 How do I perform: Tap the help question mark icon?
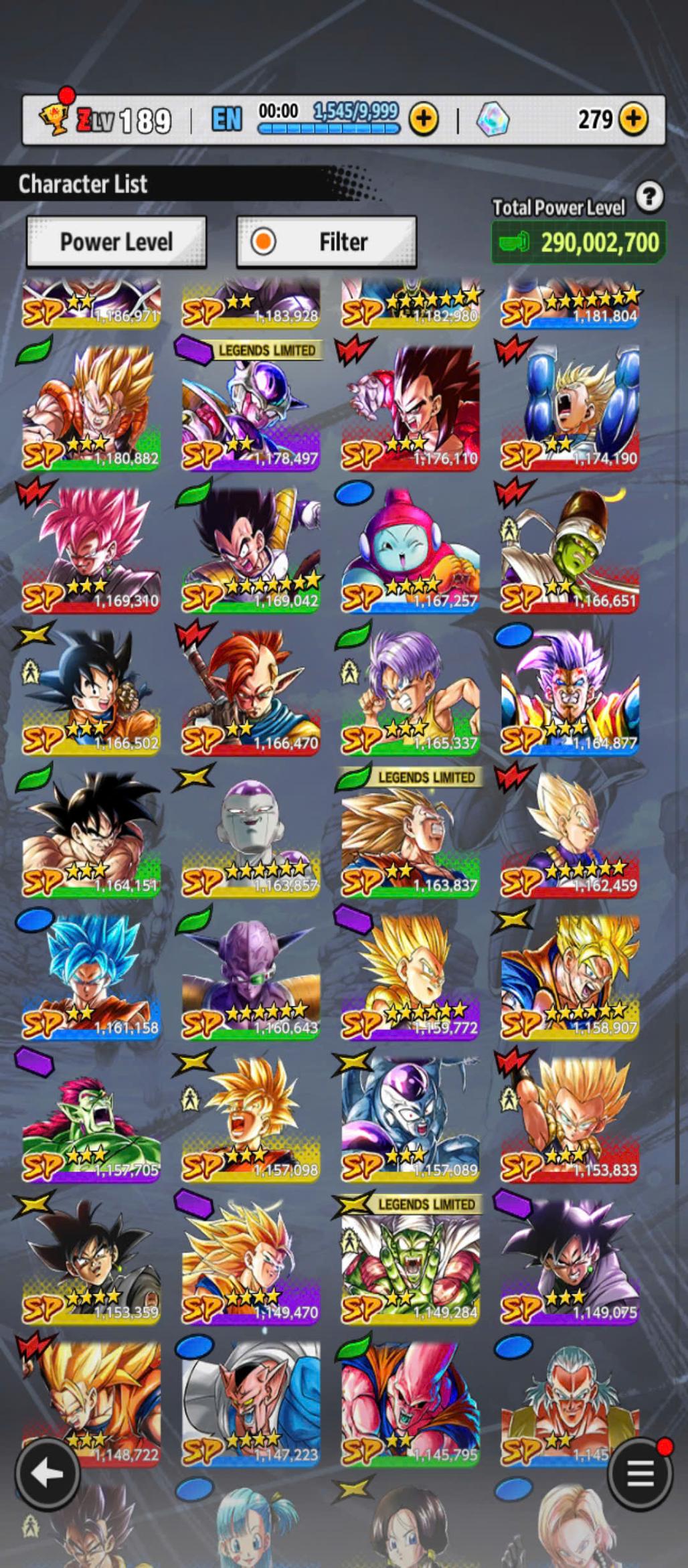click(x=649, y=198)
